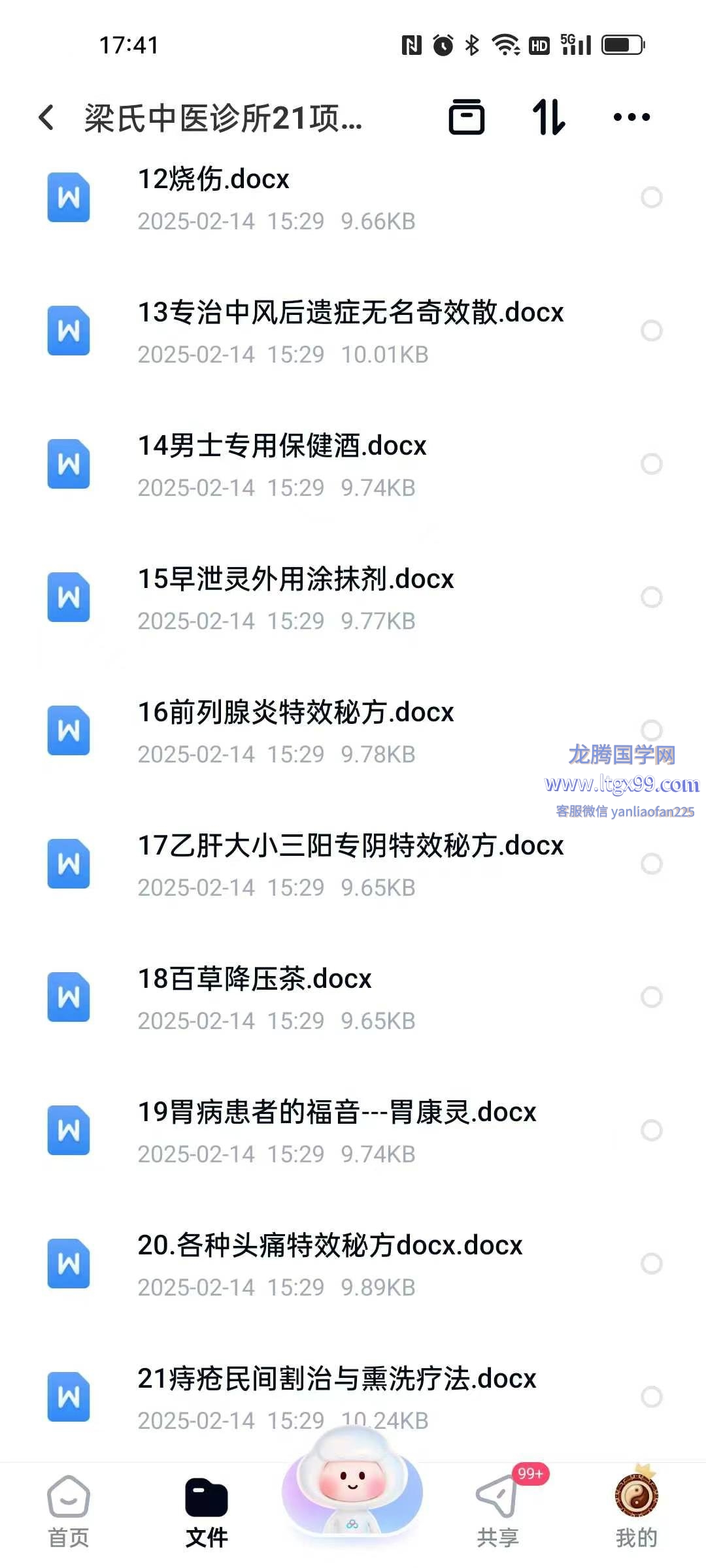Open 13专治中风后遗症无名奇效散.docx
Viewport: 706px width, 1568px height.
click(353, 332)
